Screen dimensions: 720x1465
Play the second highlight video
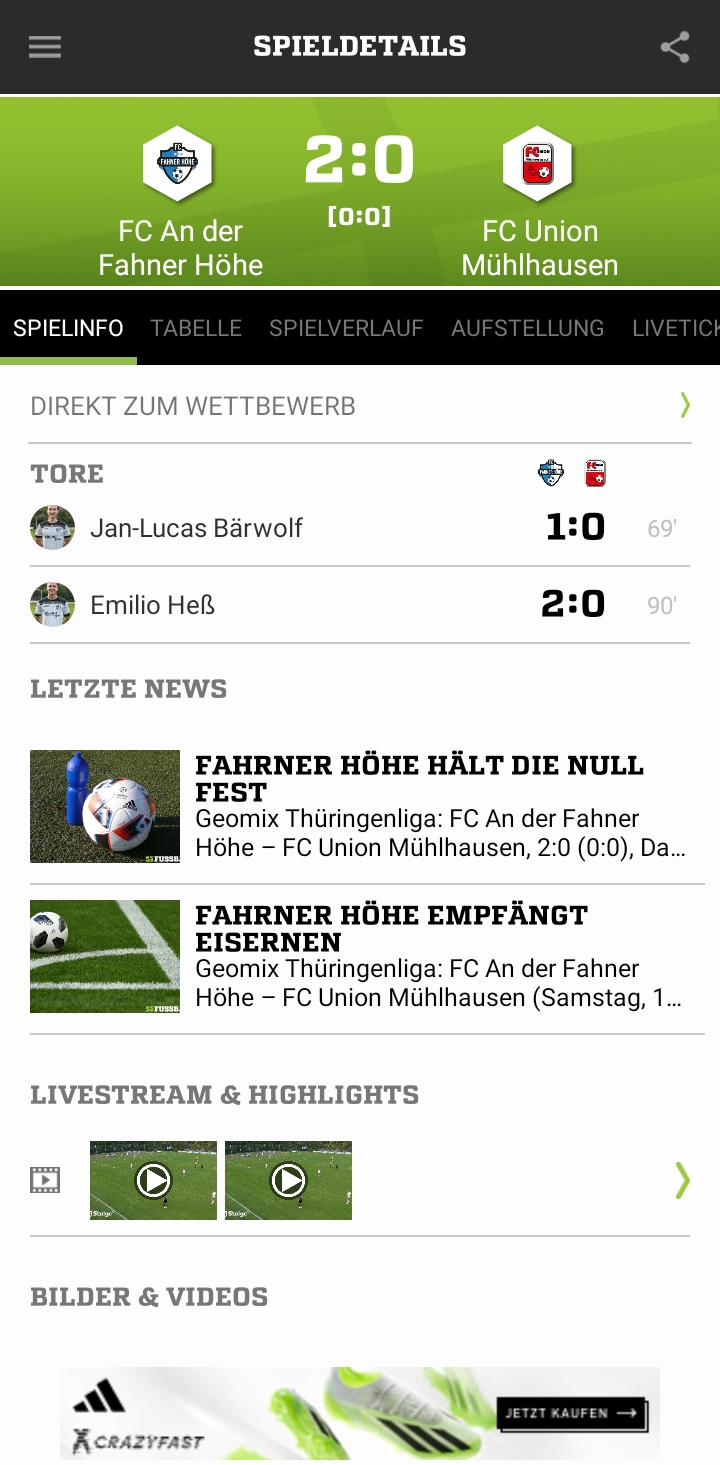point(288,1180)
